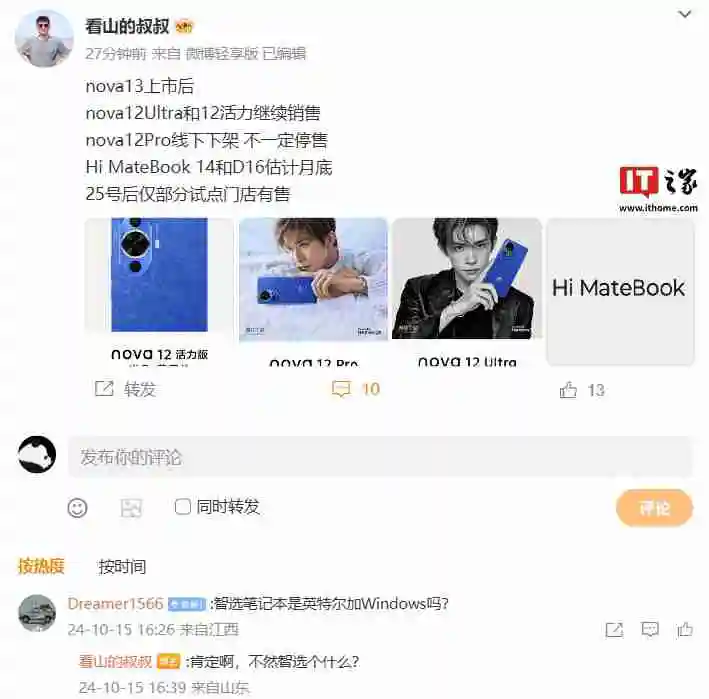Repost this post via 转发

126,389
